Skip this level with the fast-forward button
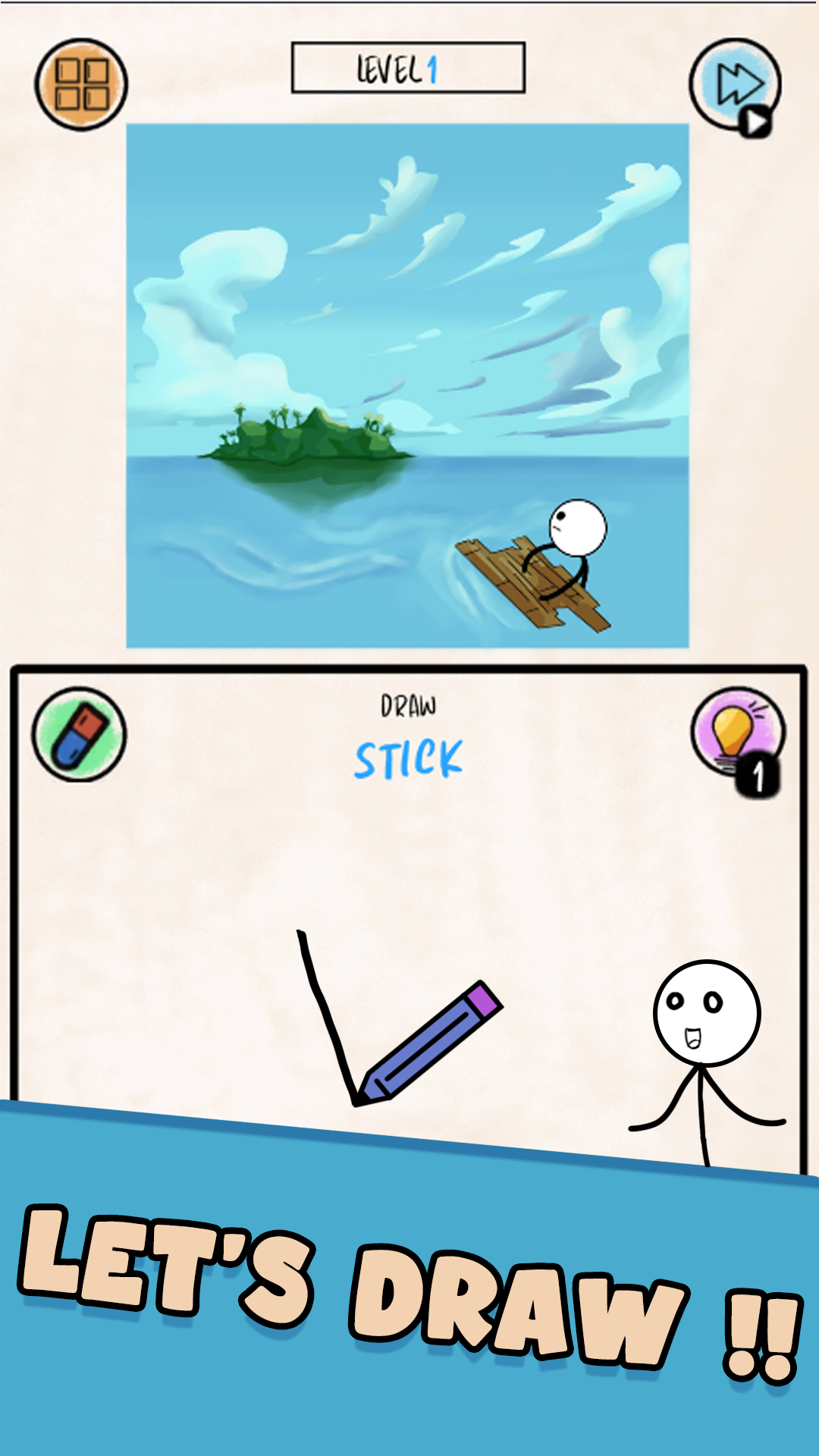819x1456 pixels. tap(735, 86)
